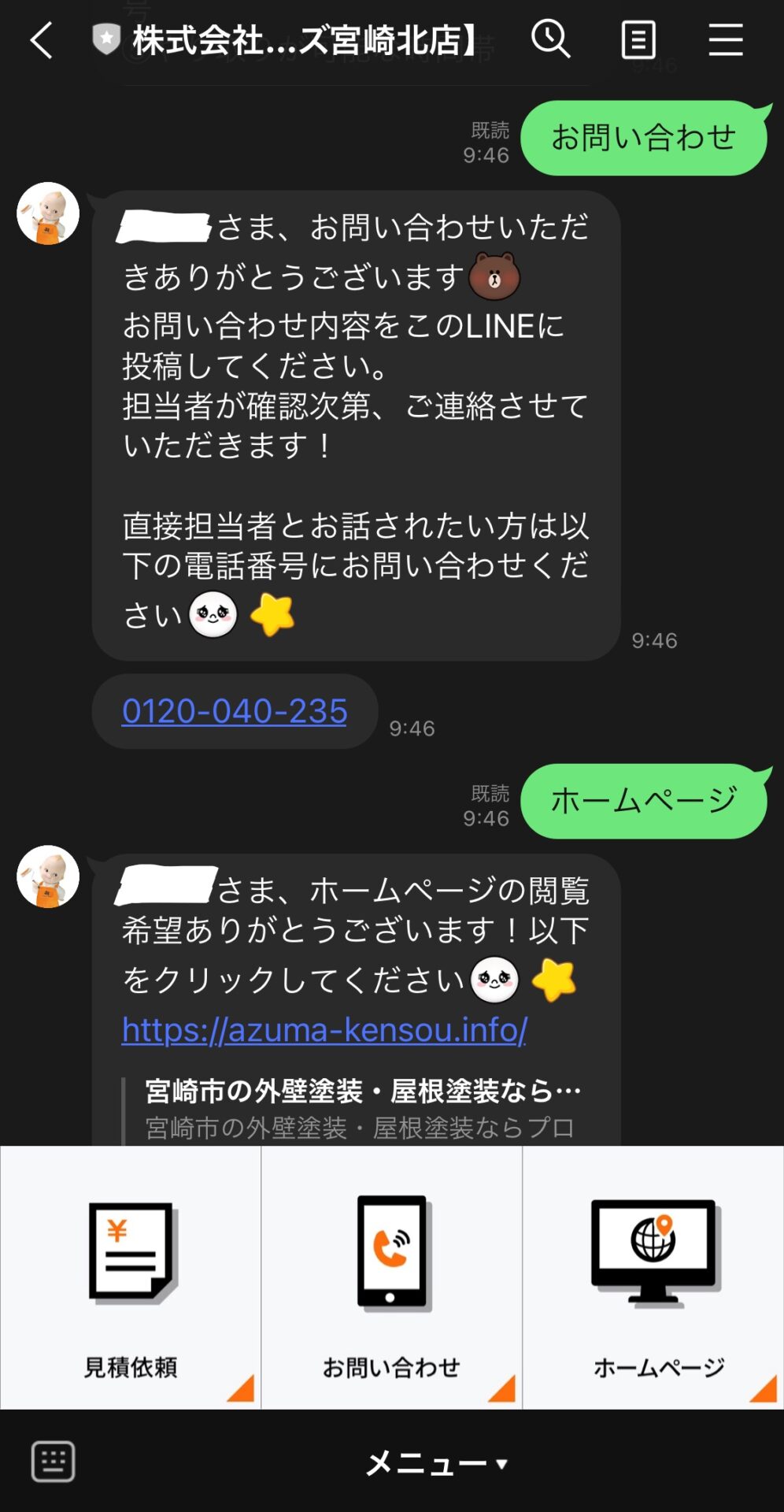Call the number 0120-040-235
Image resolution: width=784 pixels, height=1512 pixels.
[x=235, y=711]
